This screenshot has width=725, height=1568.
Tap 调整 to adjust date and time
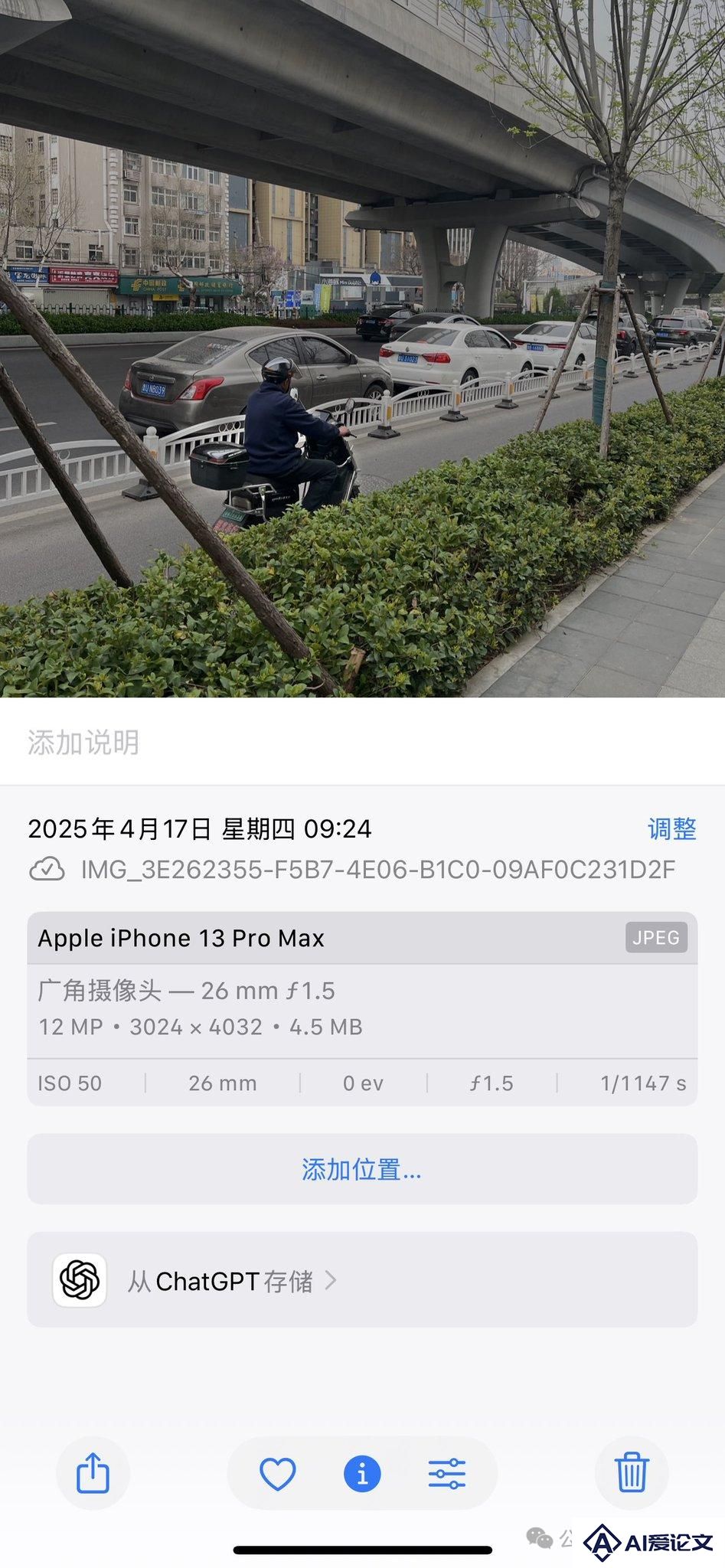pos(671,828)
